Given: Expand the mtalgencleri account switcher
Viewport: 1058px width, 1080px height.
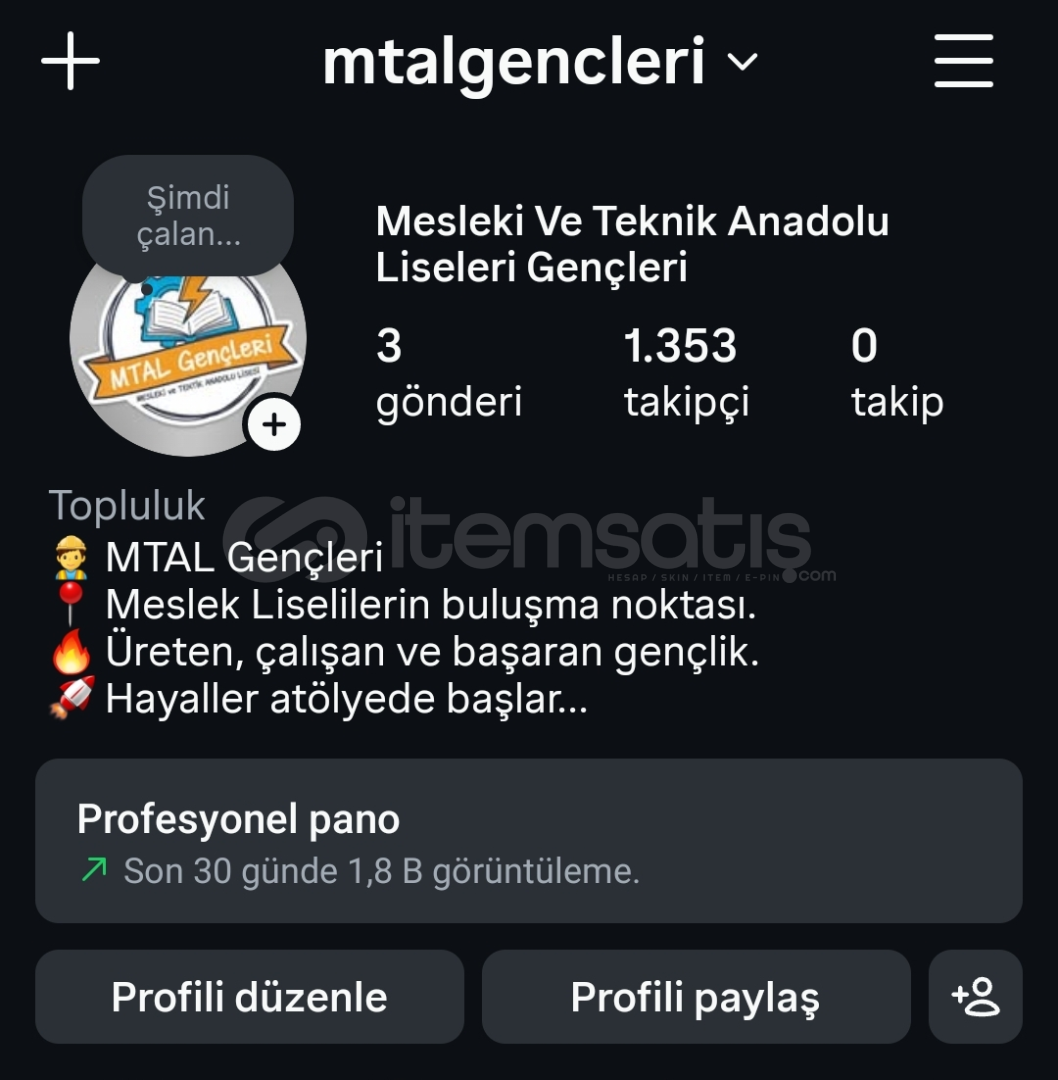Looking at the screenshot, I should tap(540, 62).
